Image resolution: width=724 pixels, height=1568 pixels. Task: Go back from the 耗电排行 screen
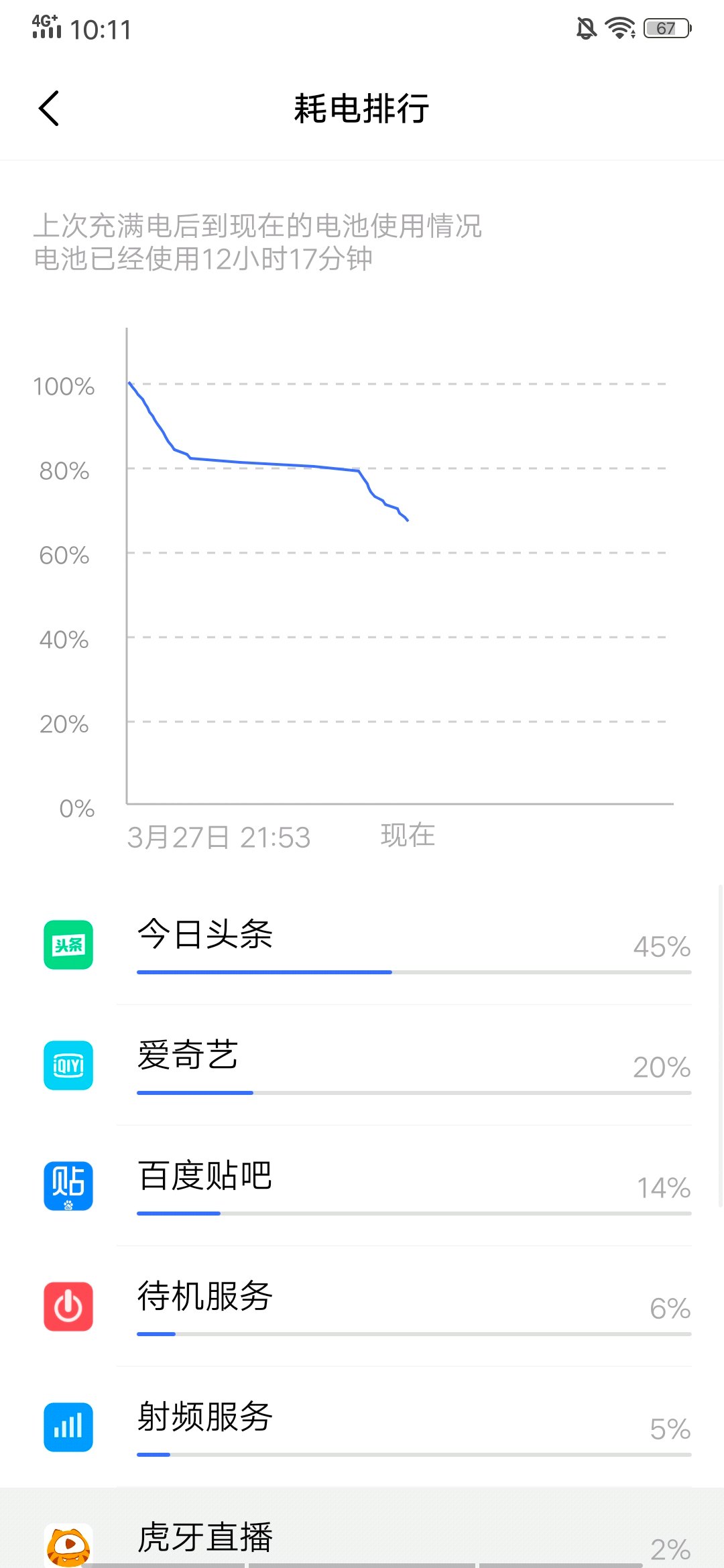pyautogui.click(x=49, y=108)
